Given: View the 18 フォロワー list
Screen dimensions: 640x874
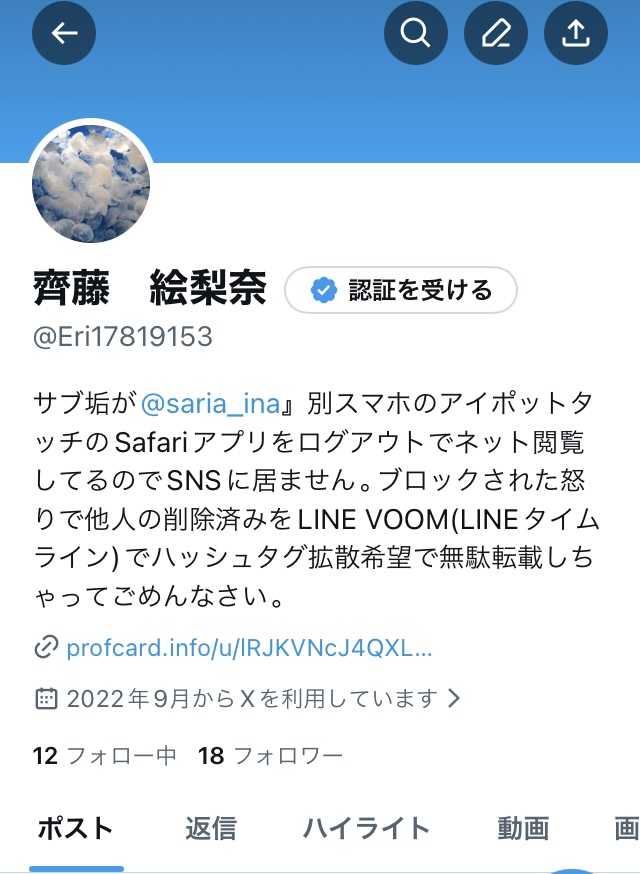Looking at the screenshot, I should (x=270, y=756).
